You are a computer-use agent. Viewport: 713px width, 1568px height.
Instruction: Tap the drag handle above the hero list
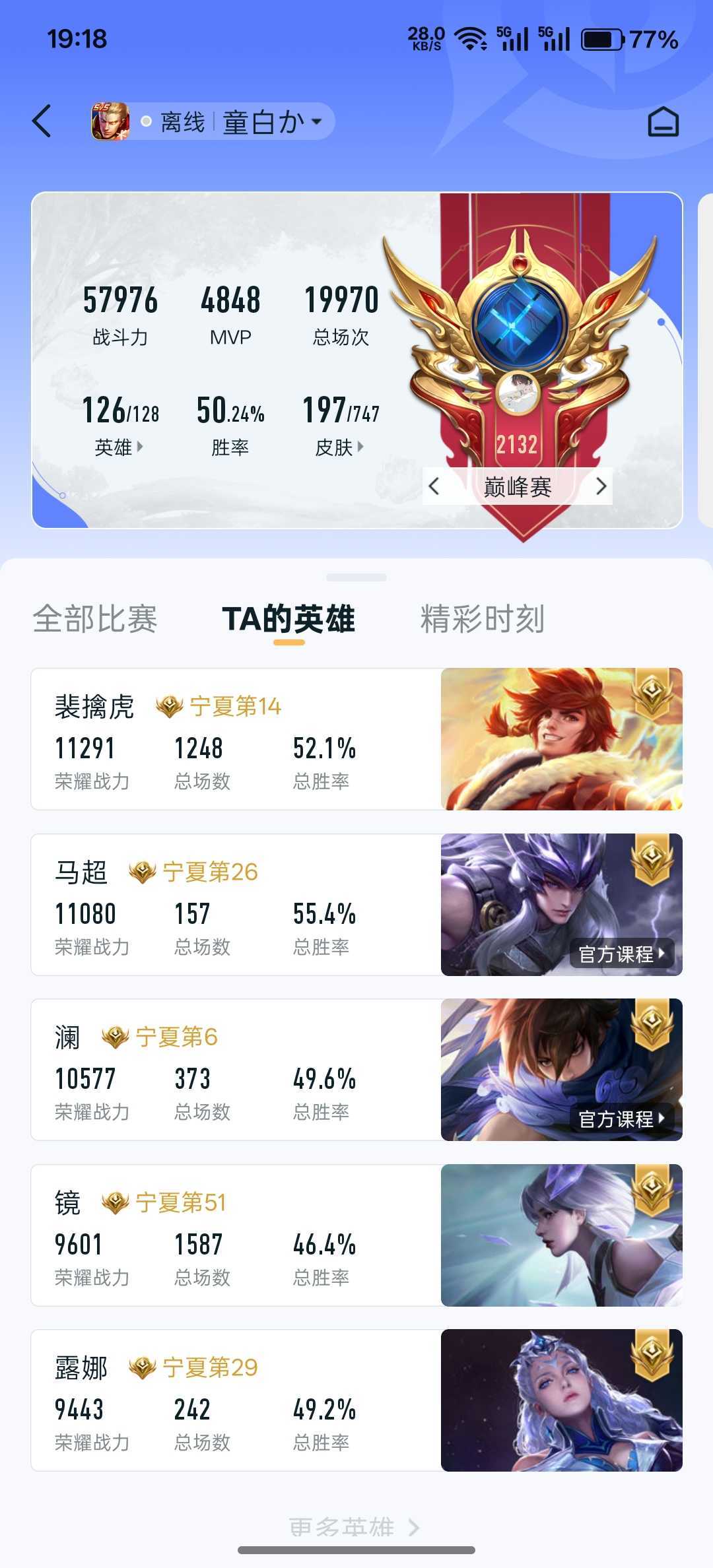pos(356,577)
